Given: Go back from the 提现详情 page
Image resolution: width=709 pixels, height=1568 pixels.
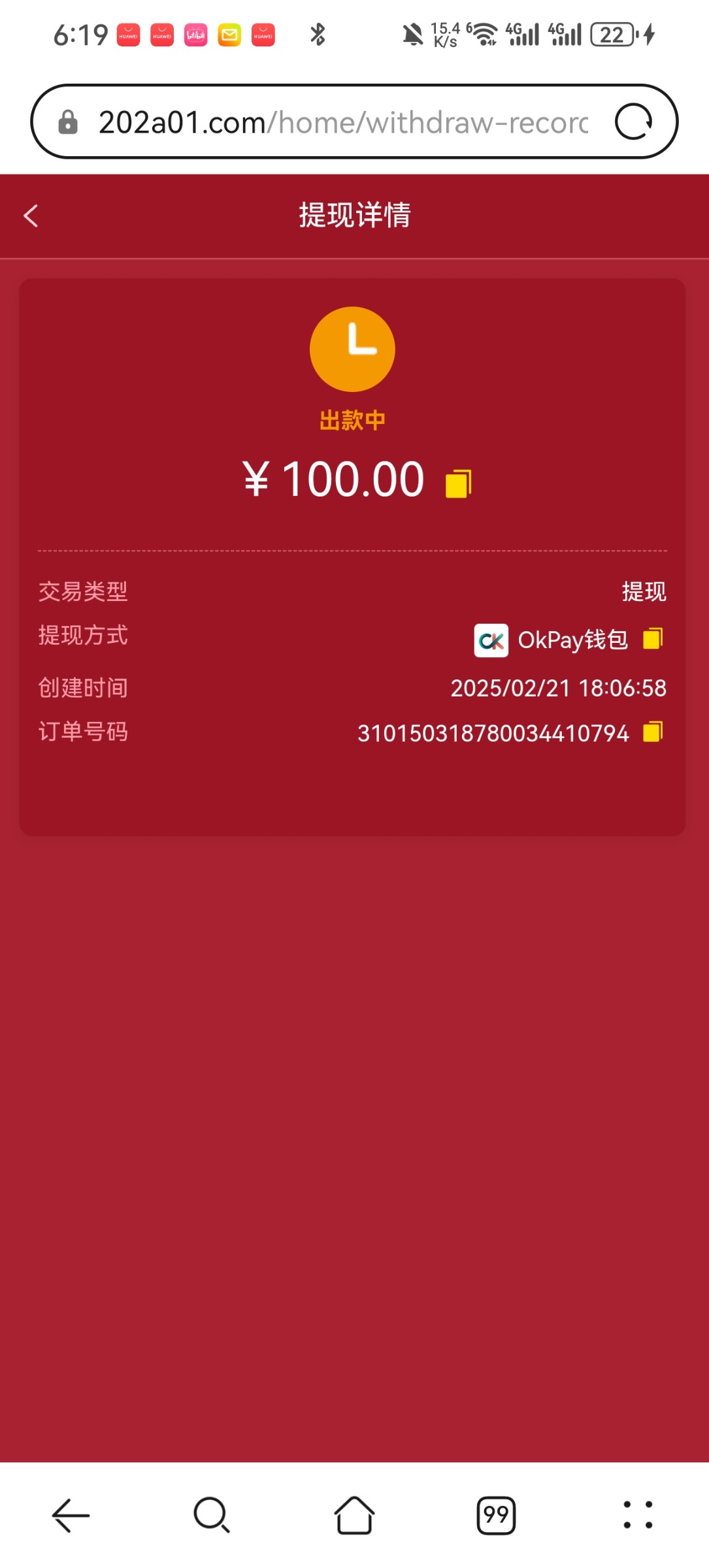Looking at the screenshot, I should (31, 216).
